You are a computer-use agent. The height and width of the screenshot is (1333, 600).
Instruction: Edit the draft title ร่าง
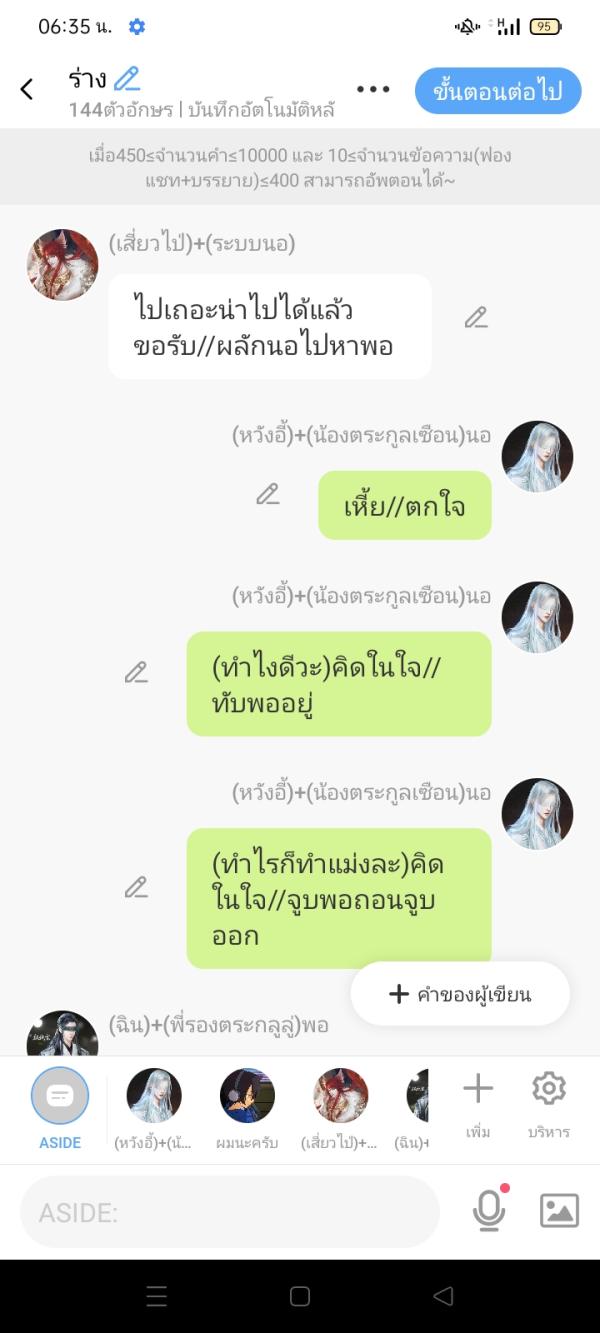(127, 78)
